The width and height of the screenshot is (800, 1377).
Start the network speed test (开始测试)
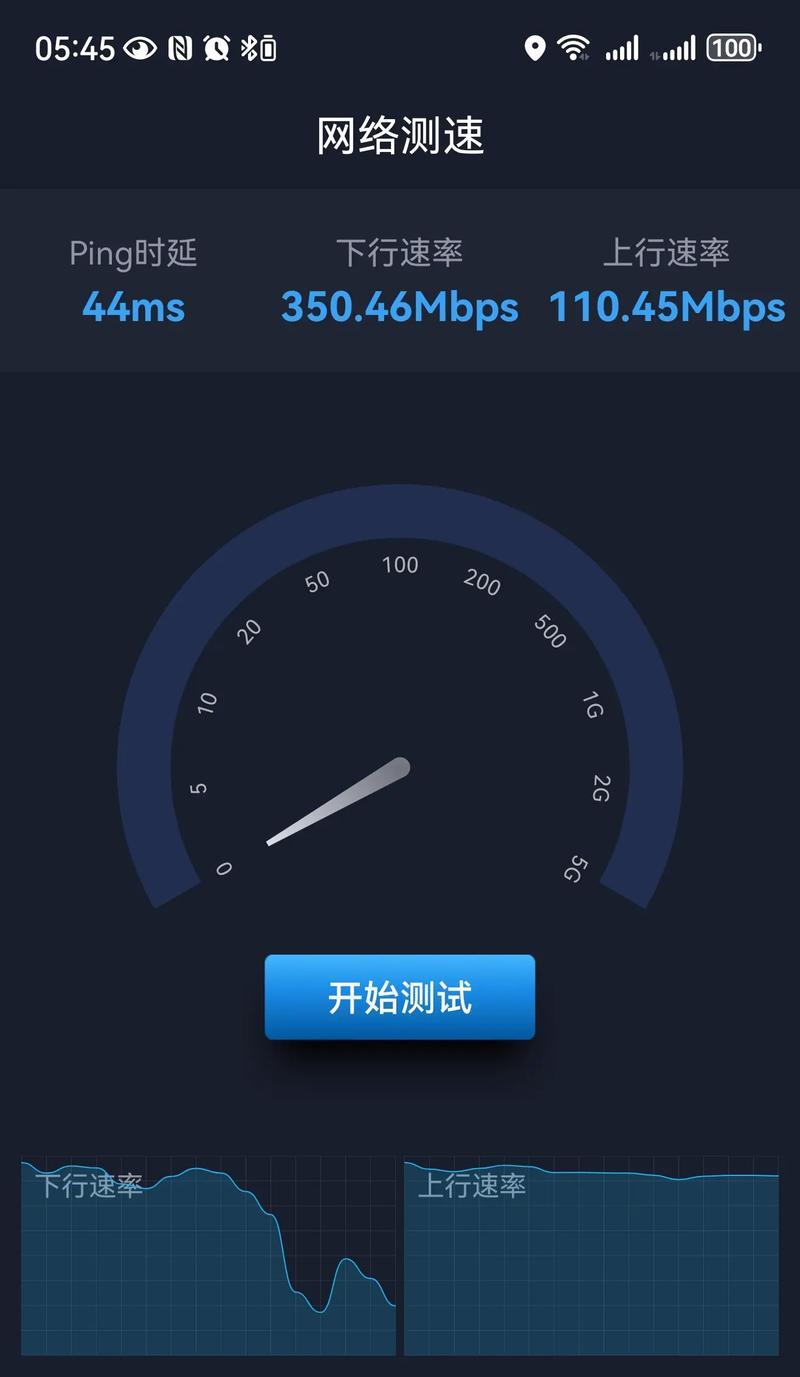pos(400,997)
